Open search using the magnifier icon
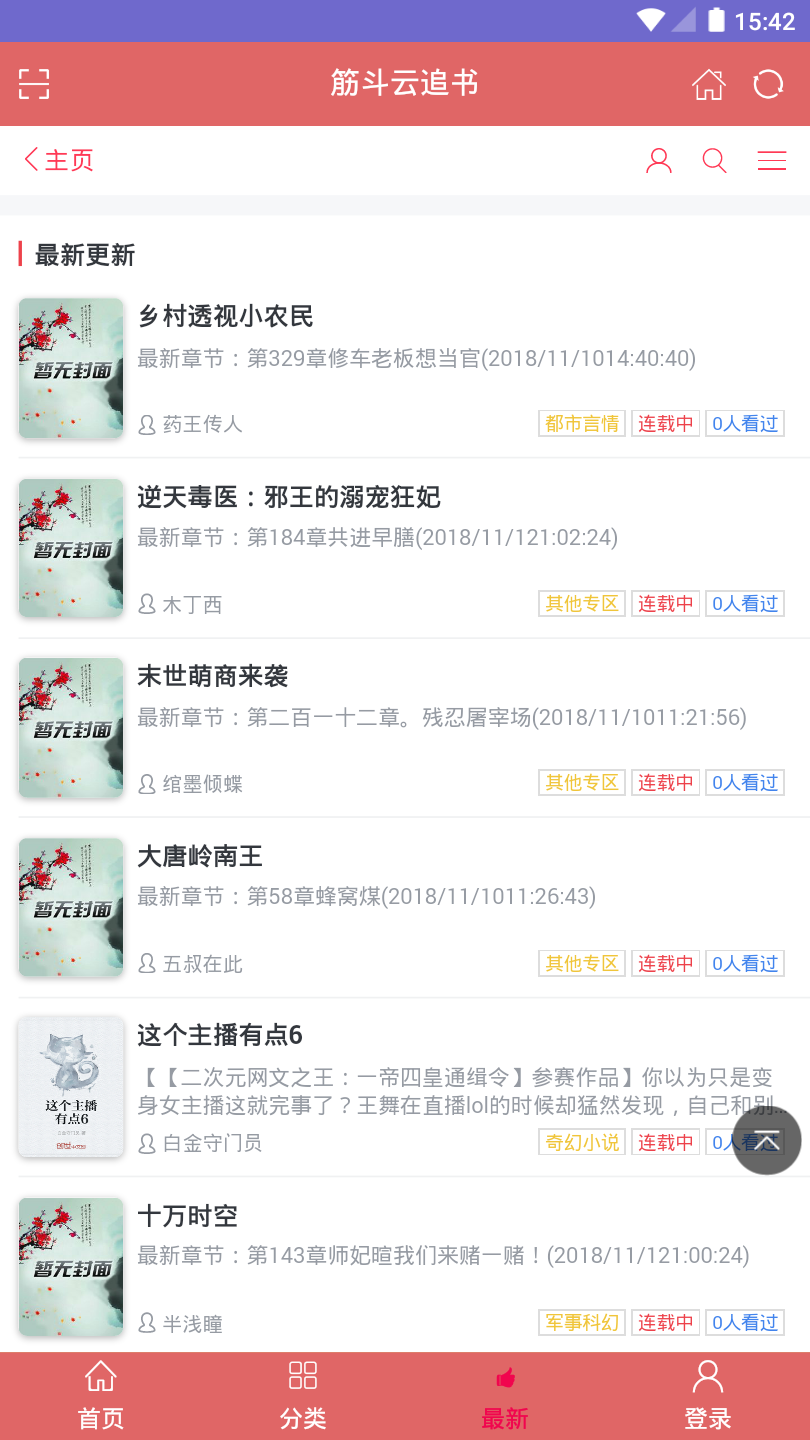The width and height of the screenshot is (810, 1440). coord(714,160)
